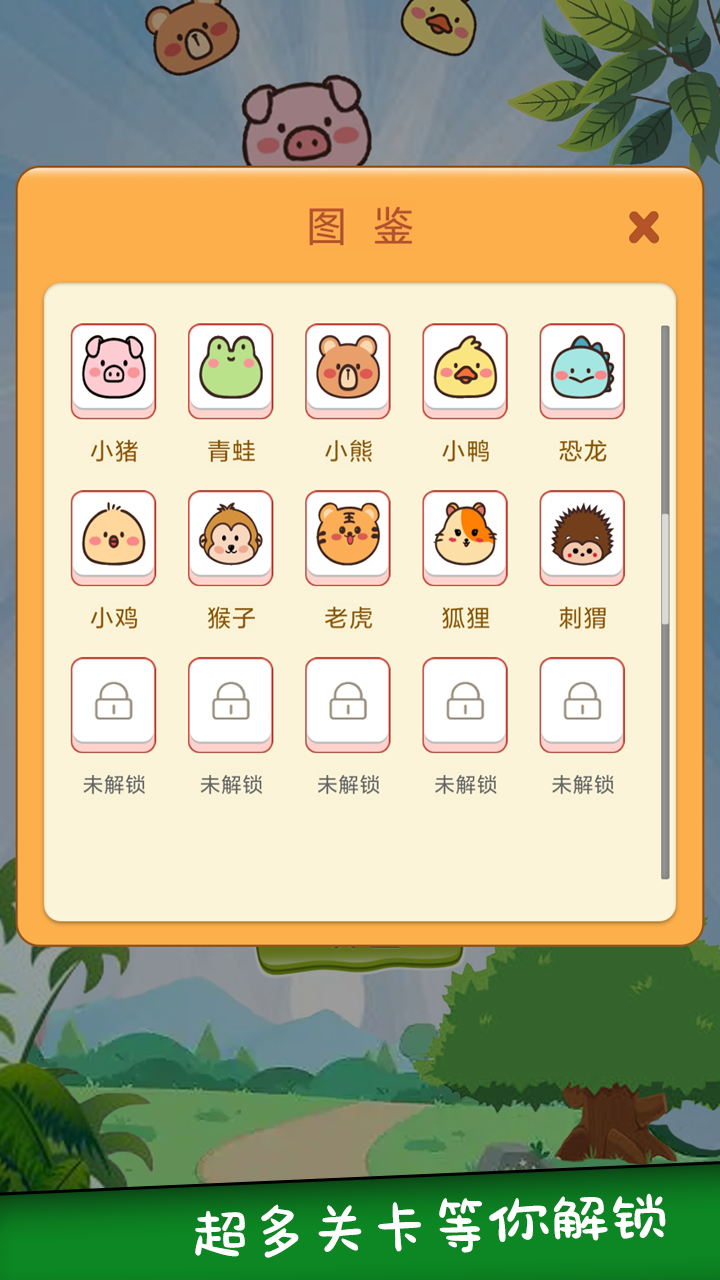Select the 刺猬 hedgehog icon
720x1280 pixels.
(x=583, y=537)
